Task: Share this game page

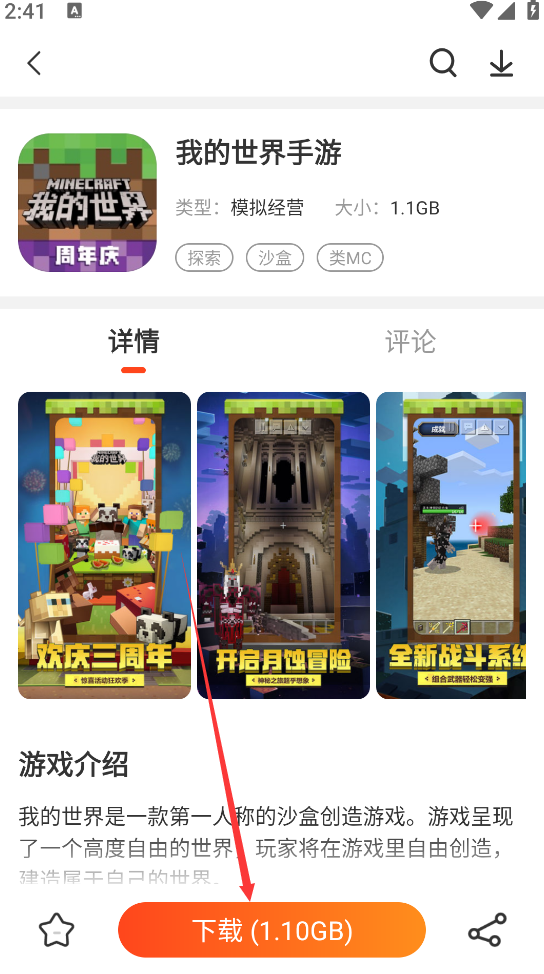Action: coord(487,930)
